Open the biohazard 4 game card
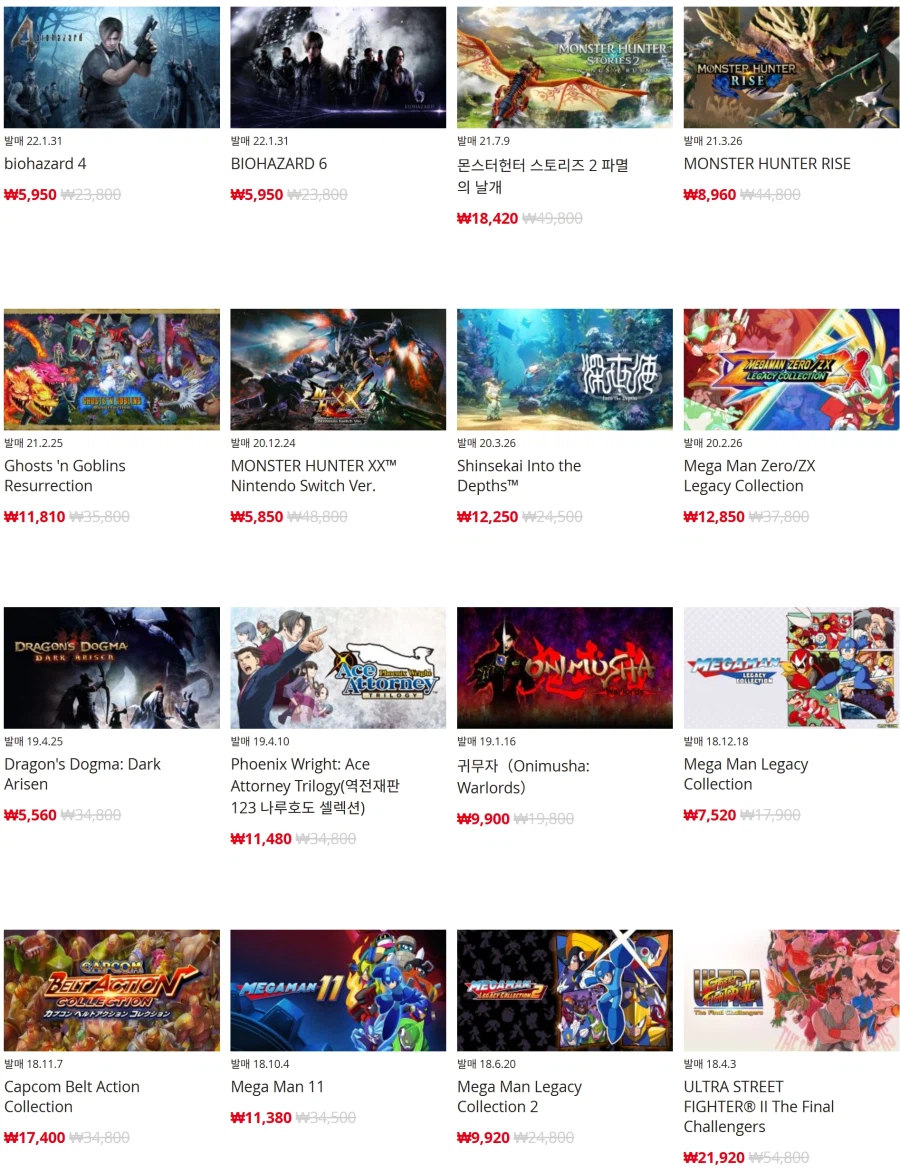Image resolution: width=900 pixels, height=1172 pixels. coord(112,68)
